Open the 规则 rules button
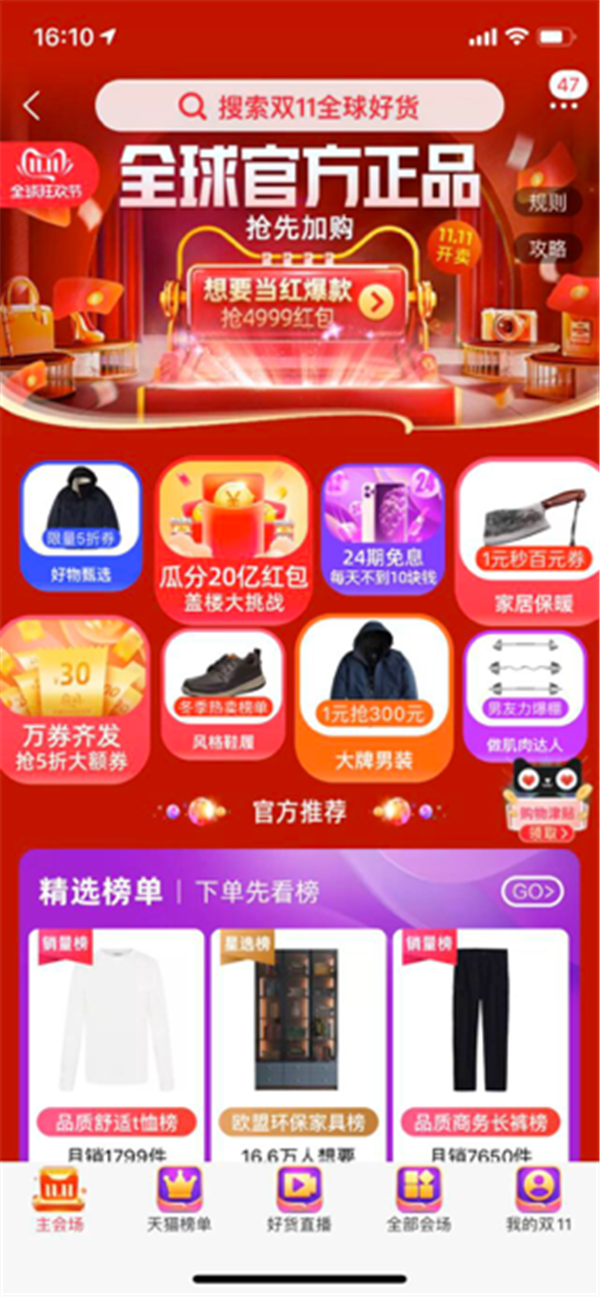This screenshot has height=1297, width=600. [x=546, y=202]
